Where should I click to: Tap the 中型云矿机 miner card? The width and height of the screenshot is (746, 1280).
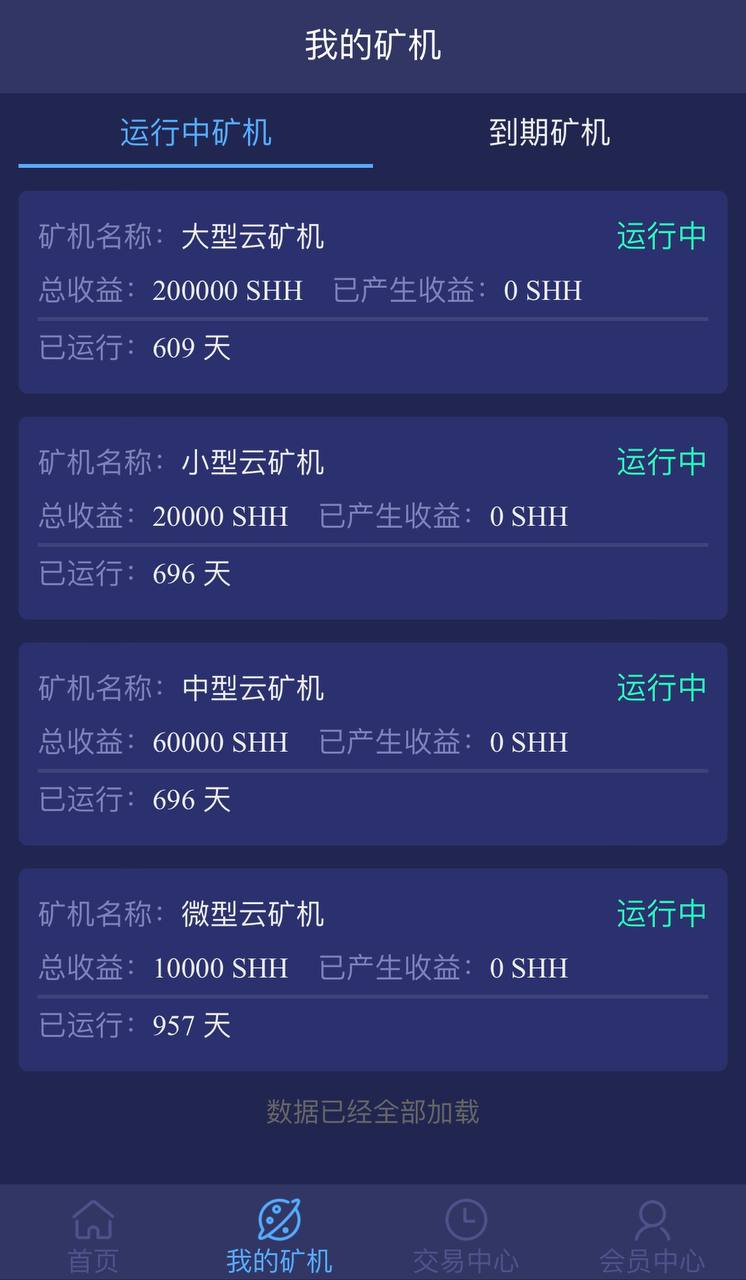coord(372,744)
